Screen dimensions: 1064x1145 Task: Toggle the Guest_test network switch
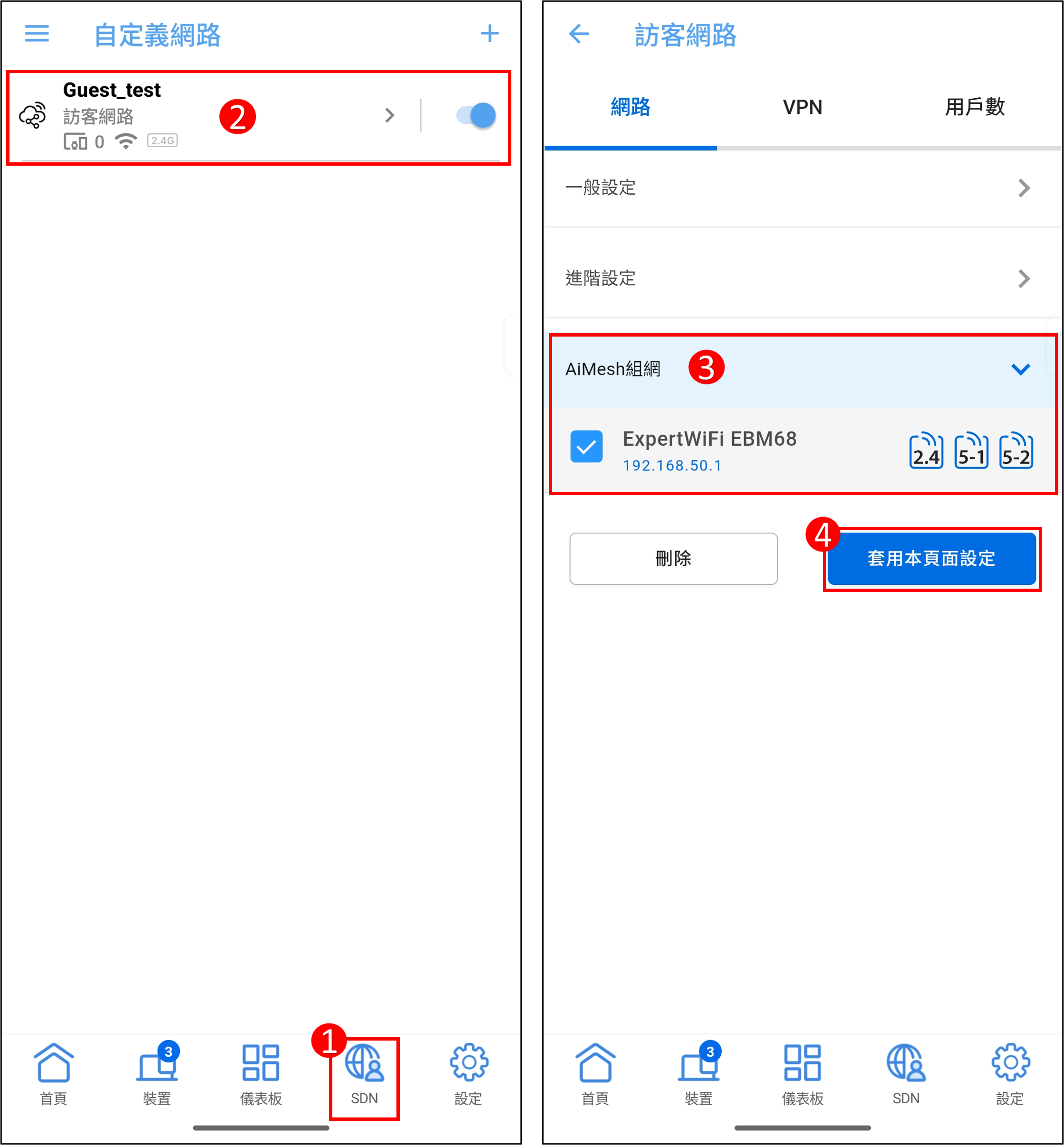point(476,115)
